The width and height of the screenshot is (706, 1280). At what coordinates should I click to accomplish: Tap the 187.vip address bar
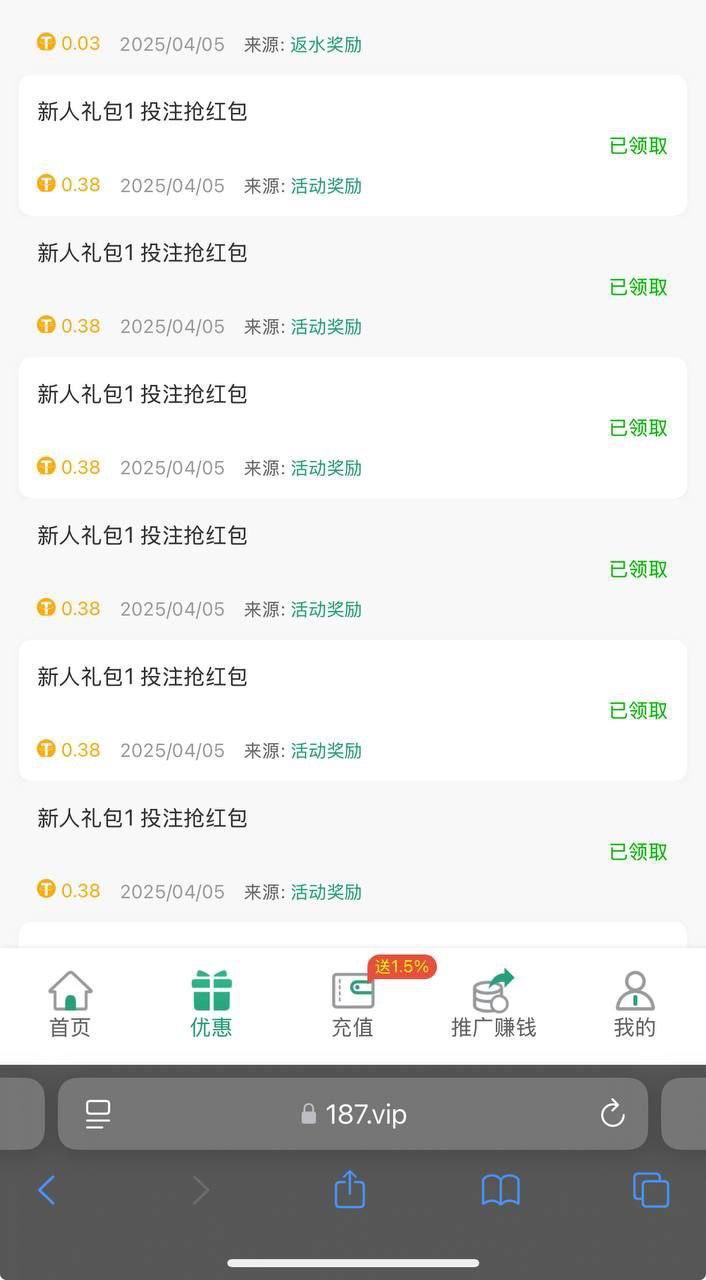pos(353,1114)
